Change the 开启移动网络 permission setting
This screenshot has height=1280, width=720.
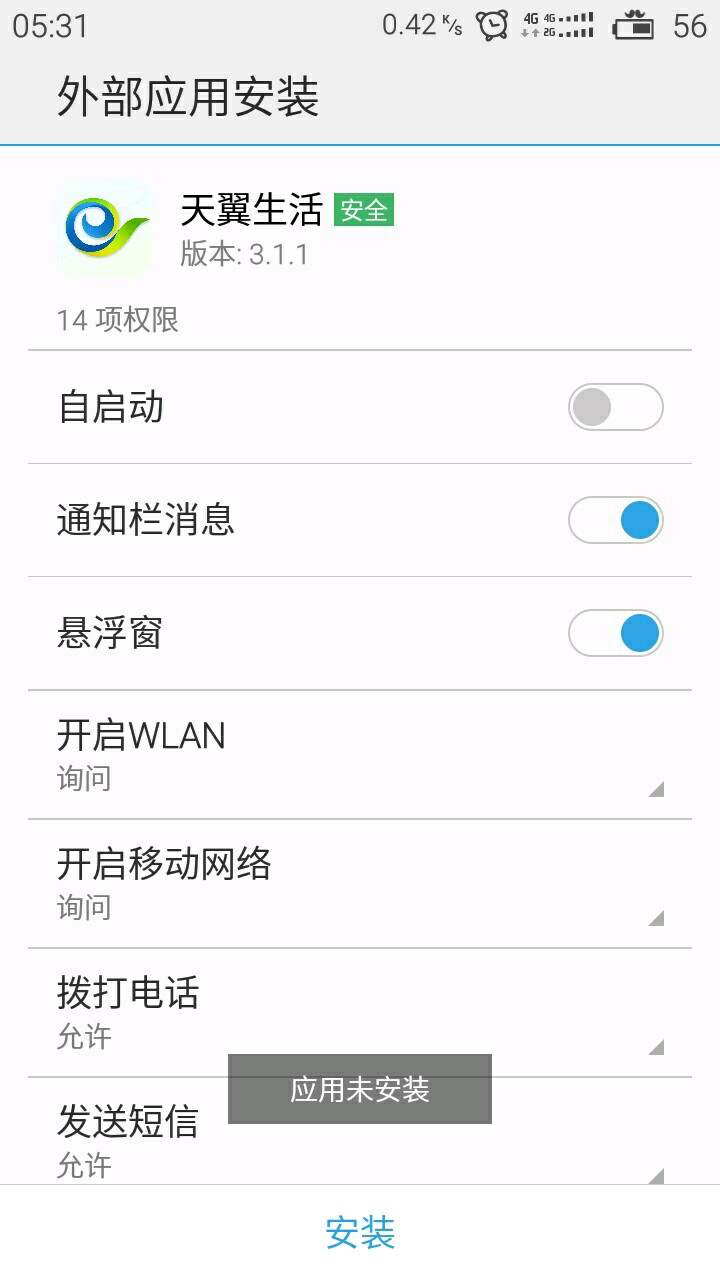tap(360, 884)
